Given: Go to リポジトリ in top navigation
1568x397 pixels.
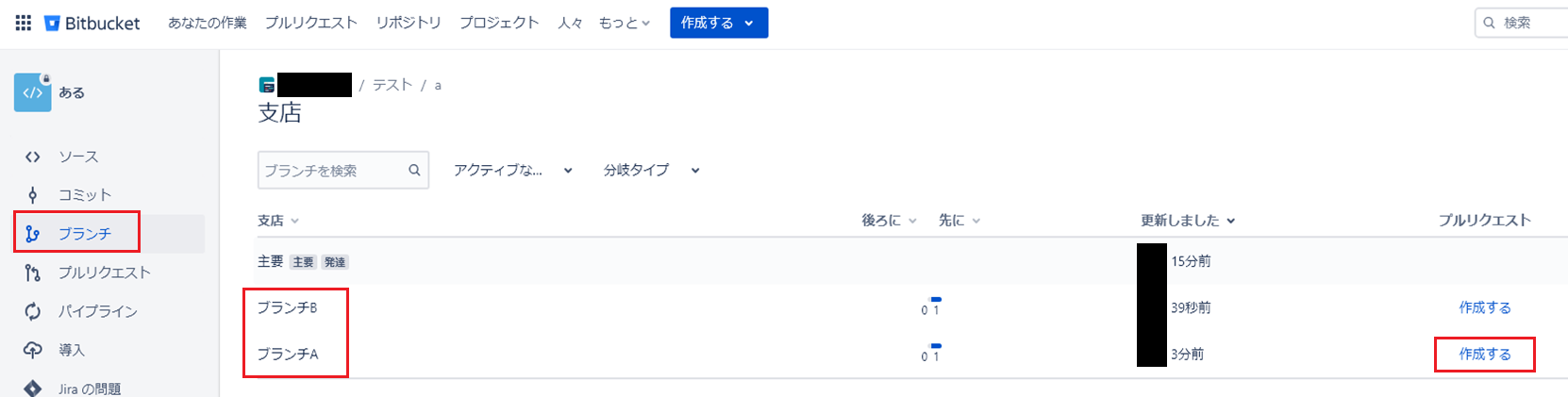Looking at the screenshot, I should (408, 23).
